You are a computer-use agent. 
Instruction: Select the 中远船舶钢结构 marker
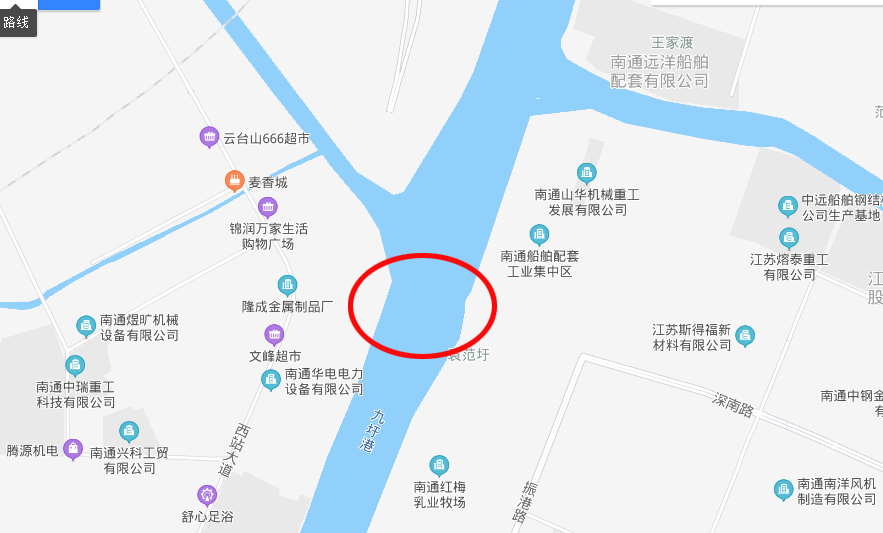[x=788, y=206]
